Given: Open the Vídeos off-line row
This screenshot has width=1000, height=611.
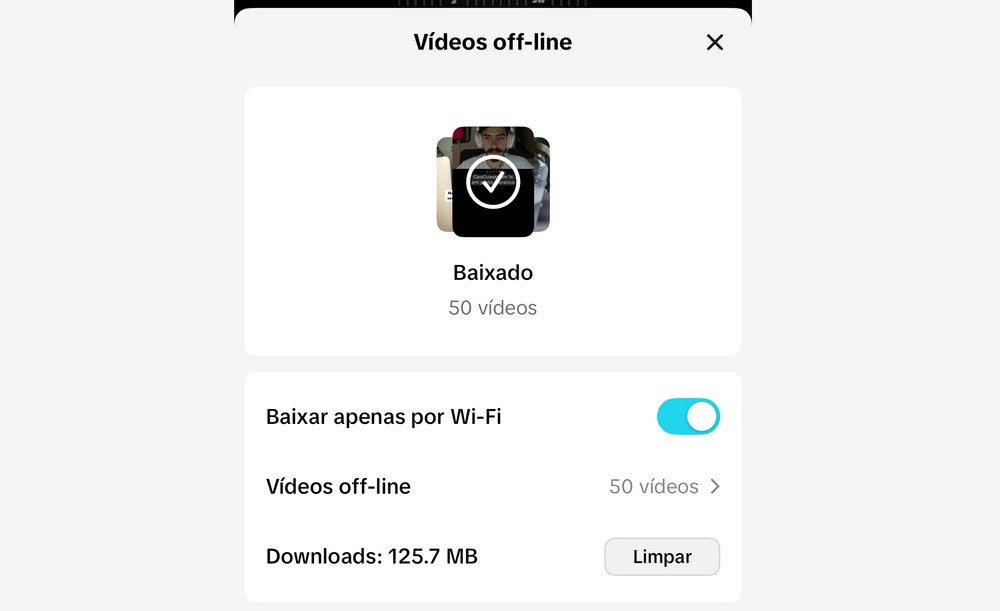Looking at the screenshot, I should pyautogui.click(x=492, y=487).
